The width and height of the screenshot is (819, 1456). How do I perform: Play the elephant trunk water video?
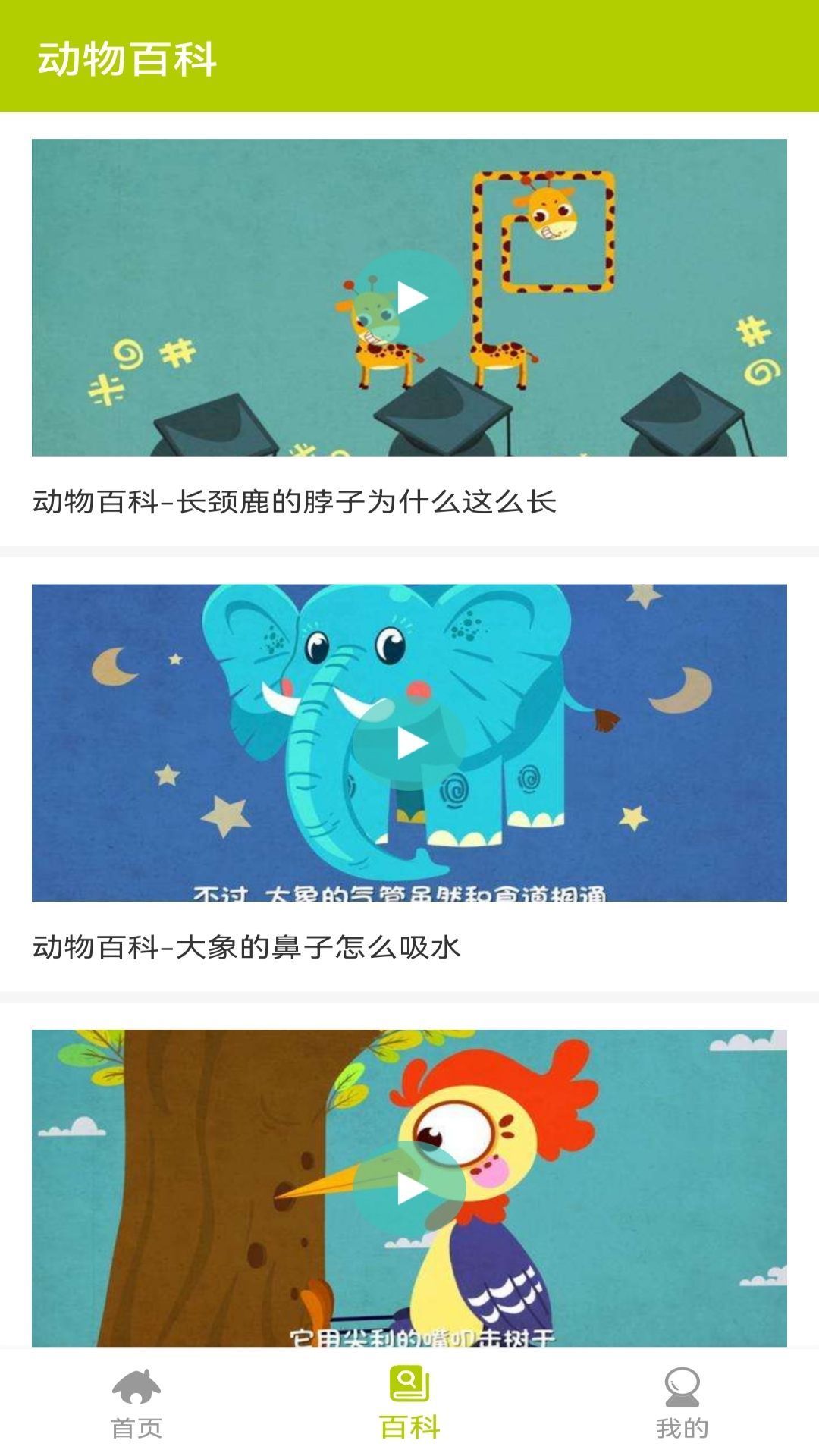point(409,743)
